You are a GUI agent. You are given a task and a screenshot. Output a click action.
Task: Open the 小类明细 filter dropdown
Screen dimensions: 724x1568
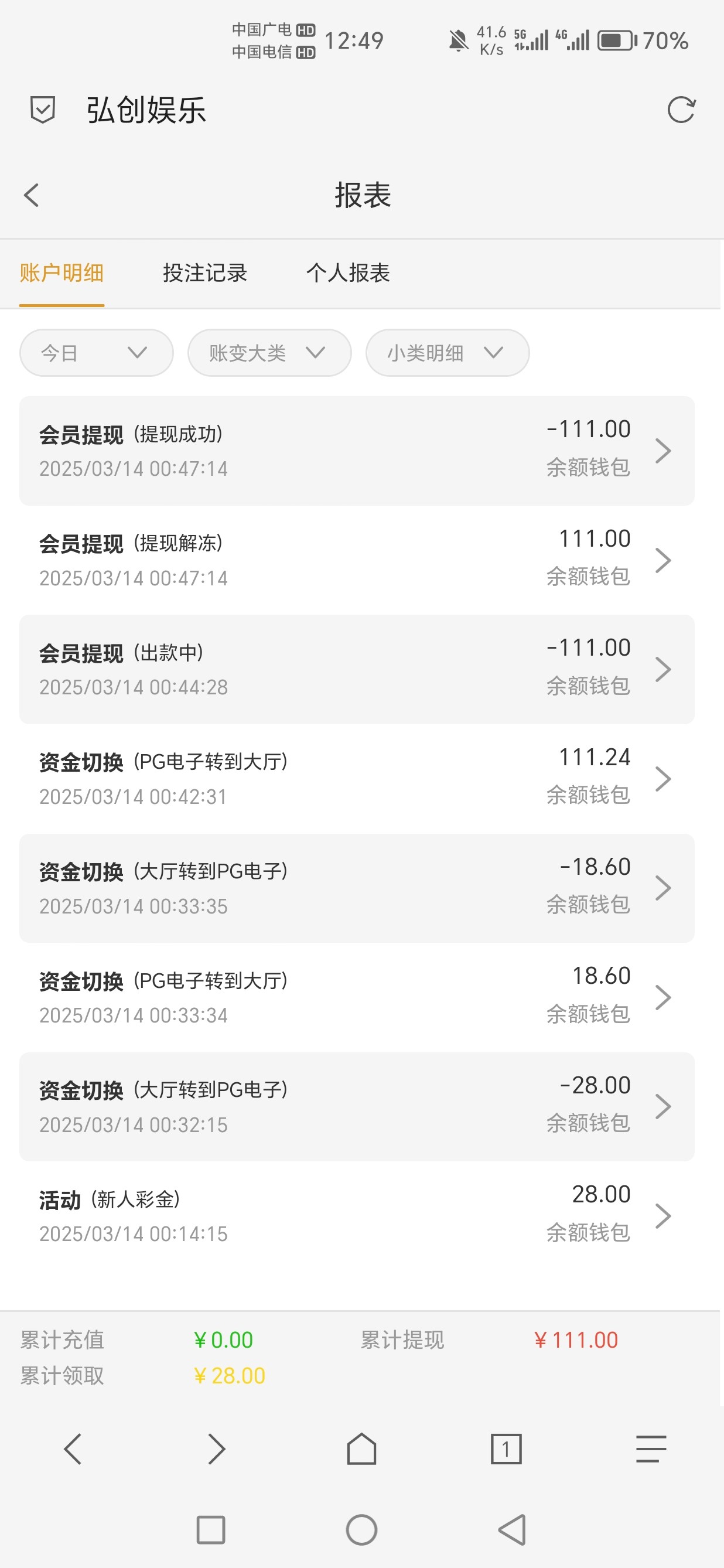[x=447, y=353]
